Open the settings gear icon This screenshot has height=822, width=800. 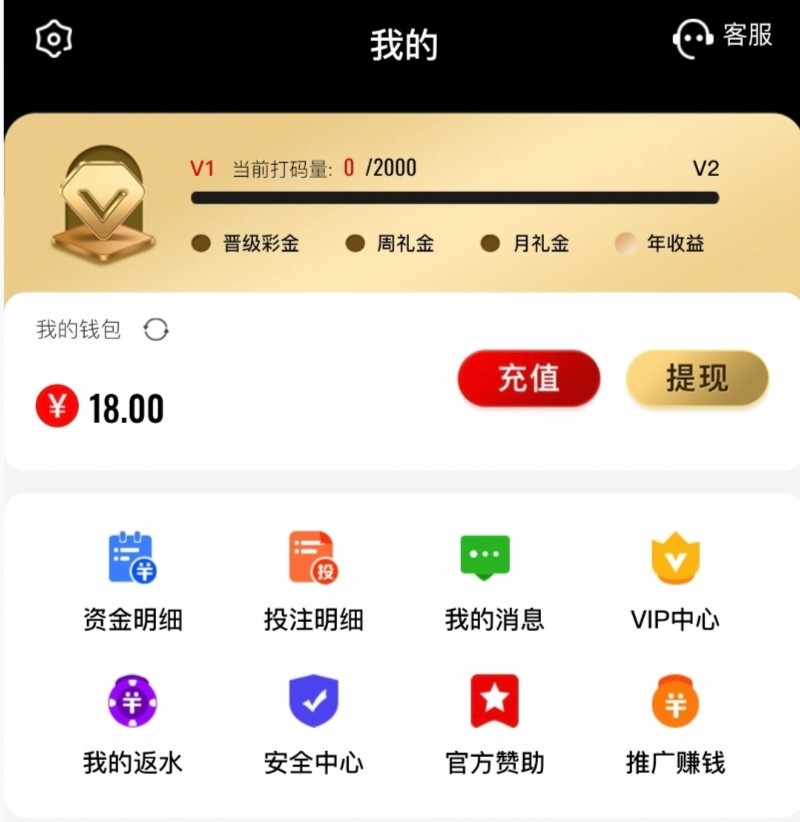[x=54, y=39]
